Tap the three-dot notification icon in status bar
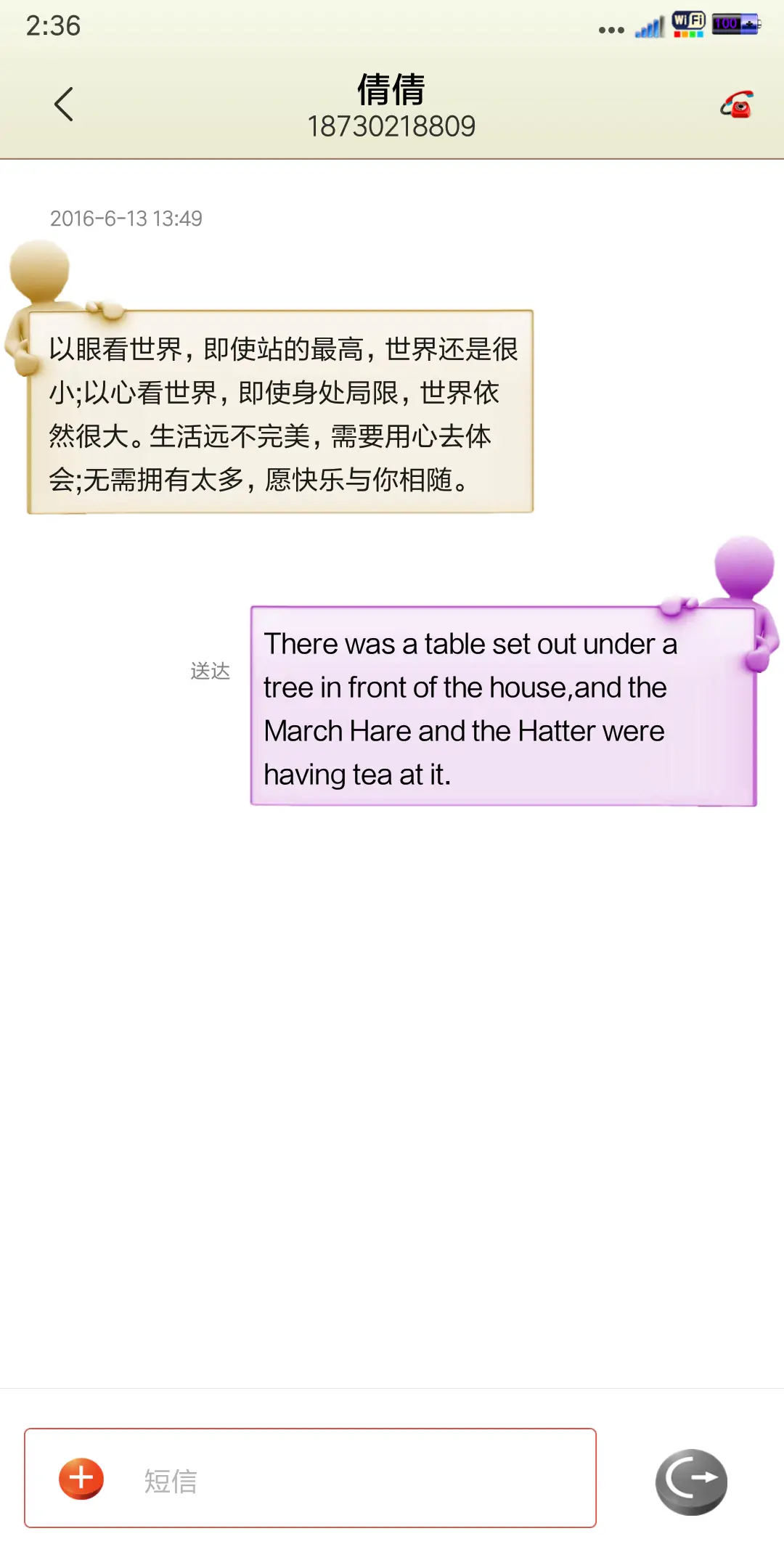This screenshot has width=784, height=1568. (x=612, y=29)
